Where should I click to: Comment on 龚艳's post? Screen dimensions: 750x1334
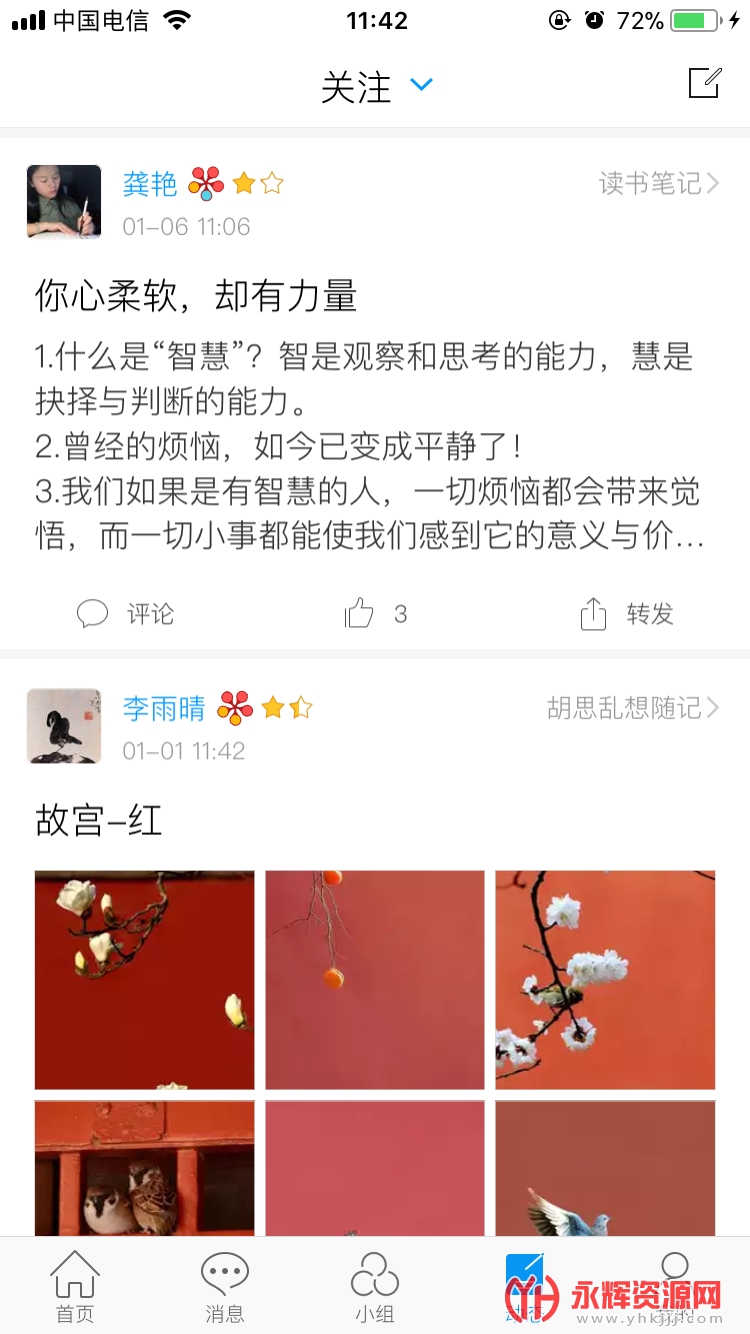pos(126,613)
